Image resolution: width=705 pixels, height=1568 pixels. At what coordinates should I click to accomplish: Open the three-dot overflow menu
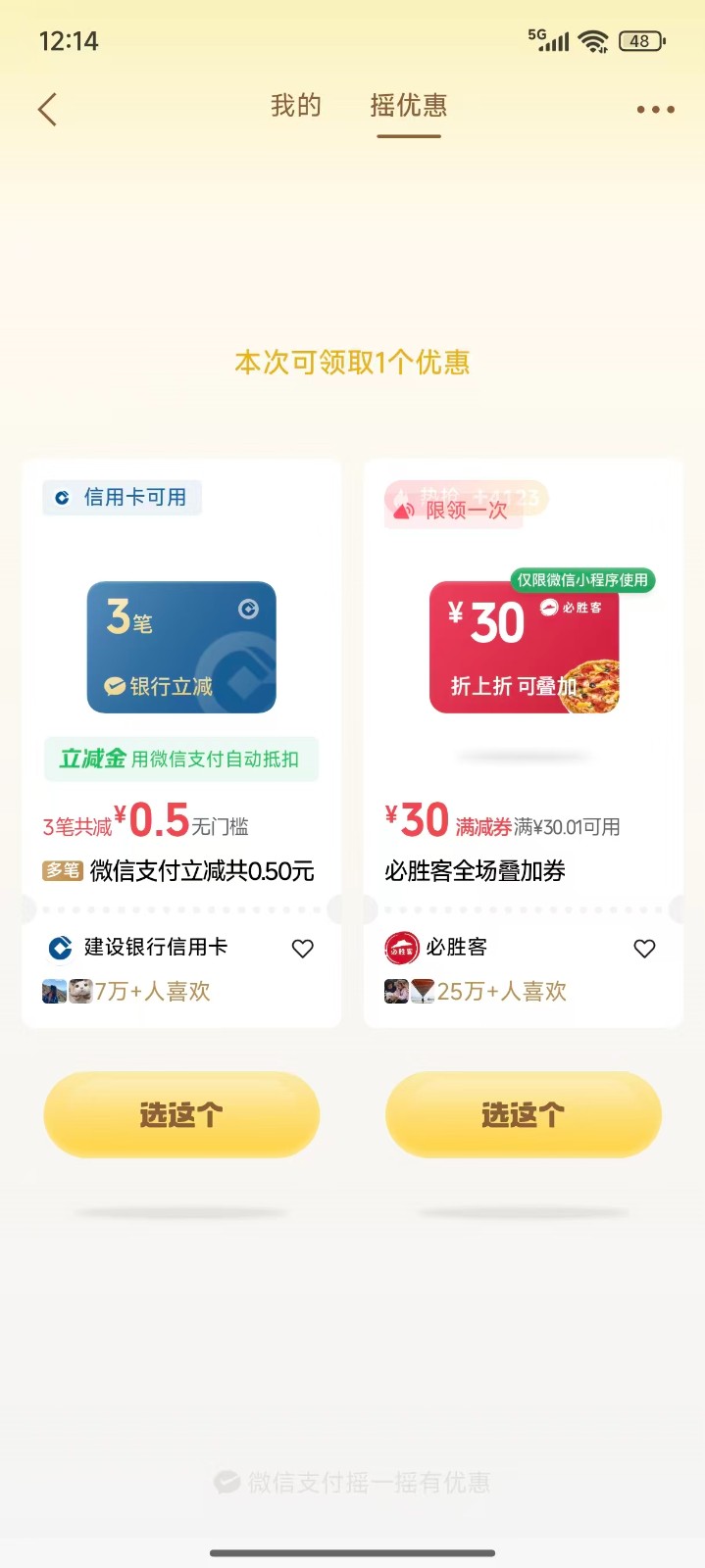pyautogui.click(x=655, y=109)
